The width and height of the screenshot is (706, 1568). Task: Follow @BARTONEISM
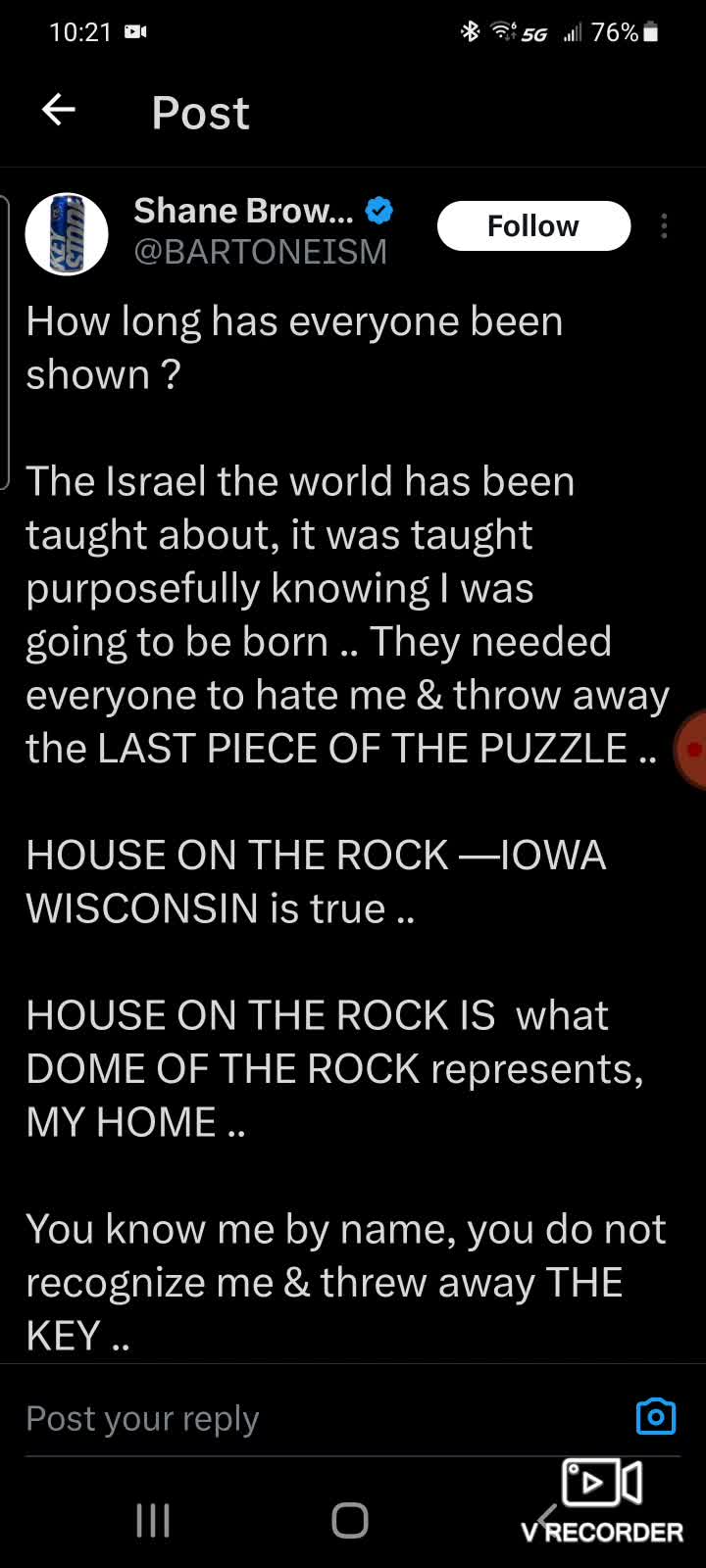532,226
